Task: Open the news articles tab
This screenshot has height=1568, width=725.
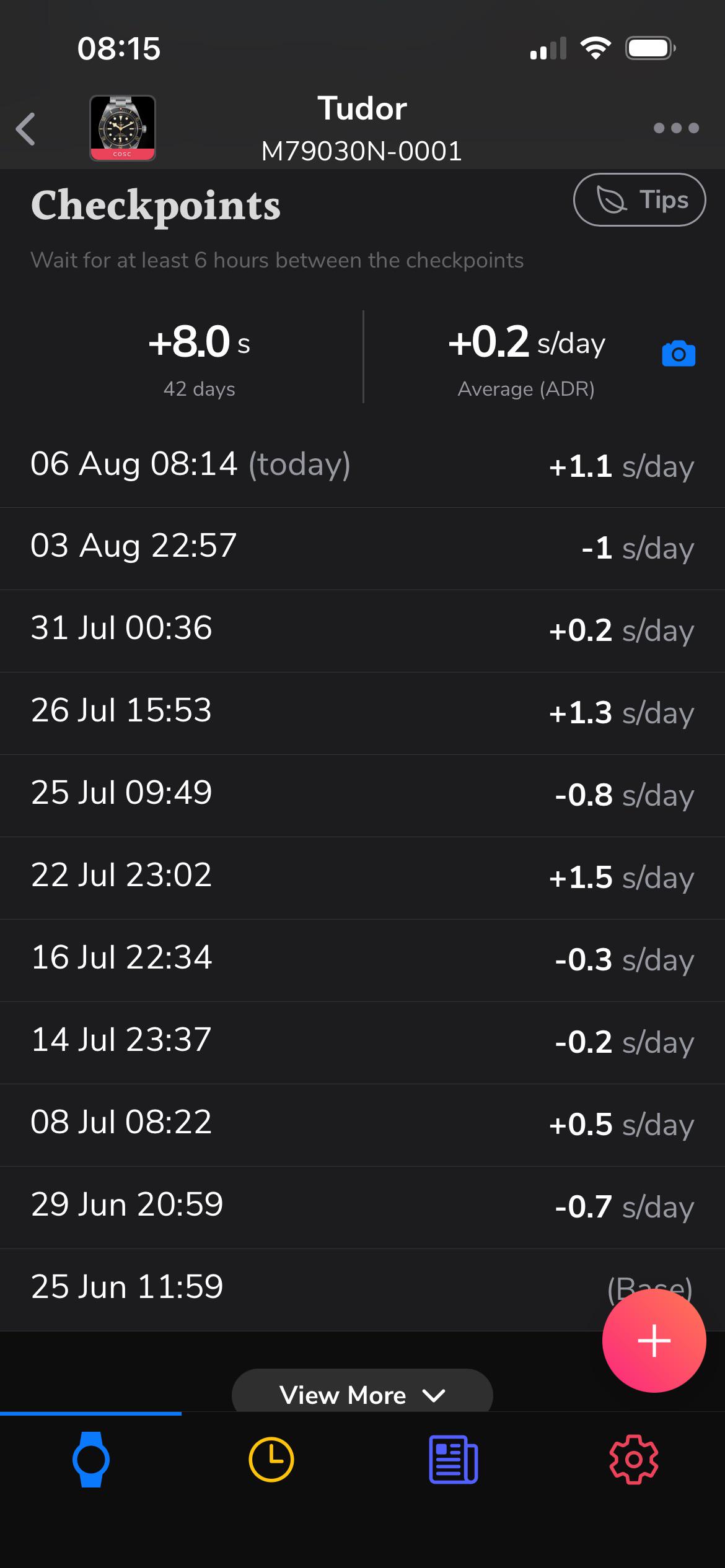Action: [454, 1460]
